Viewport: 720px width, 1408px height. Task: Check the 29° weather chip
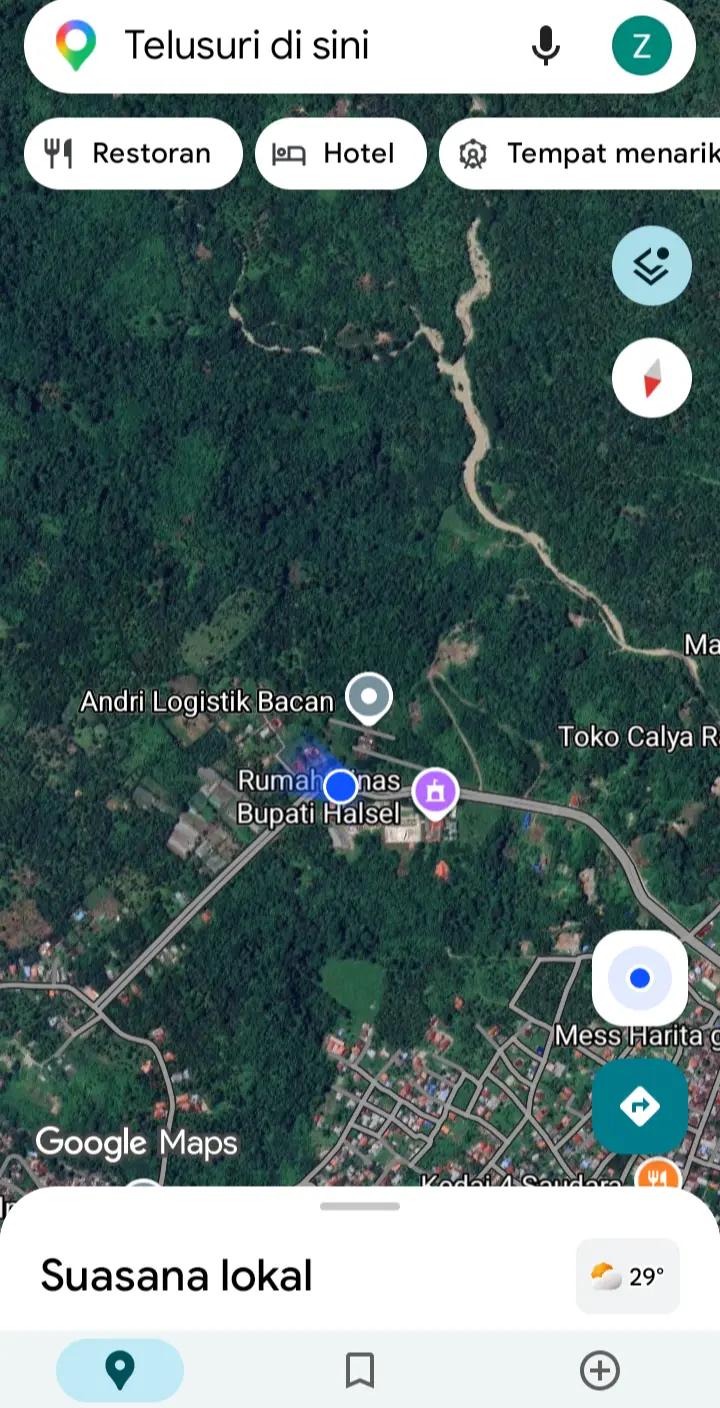point(628,1276)
